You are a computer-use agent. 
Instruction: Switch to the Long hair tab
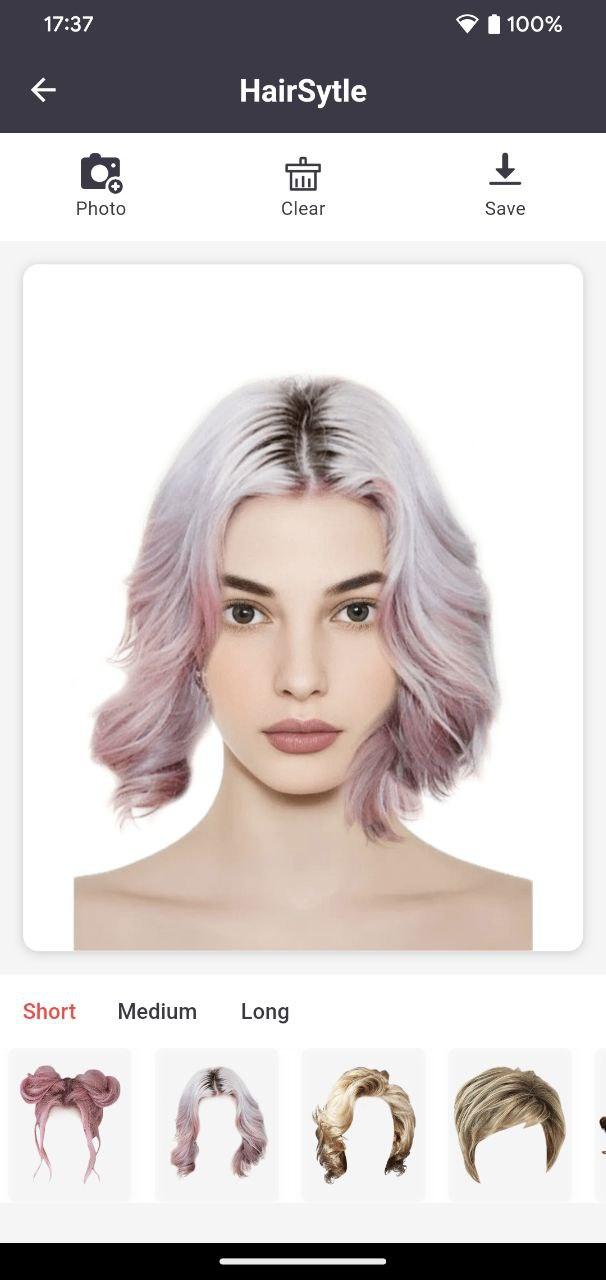tap(265, 1011)
